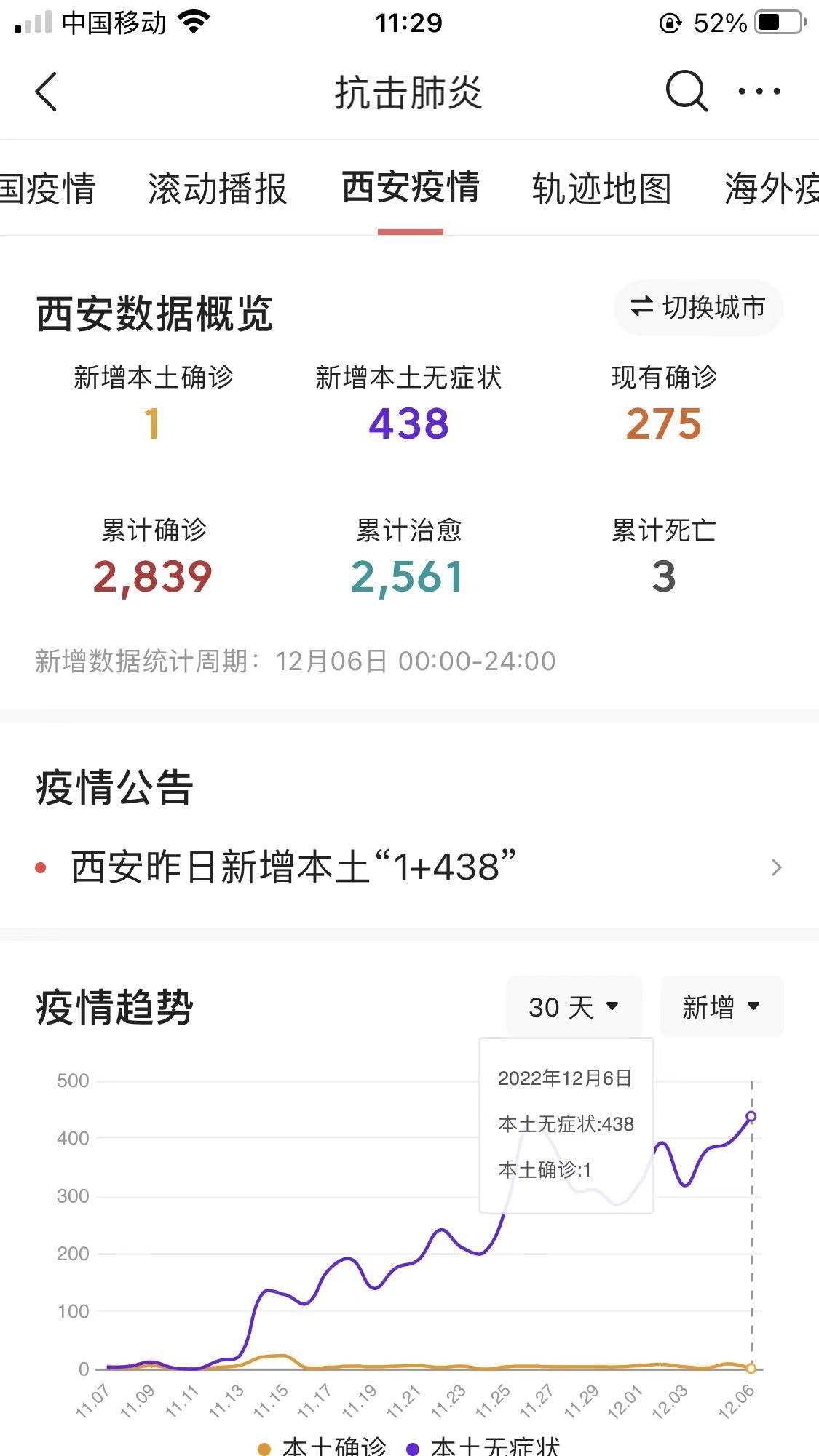The height and width of the screenshot is (1456, 819).
Task: Go back using the arrow icon
Action: [x=46, y=92]
